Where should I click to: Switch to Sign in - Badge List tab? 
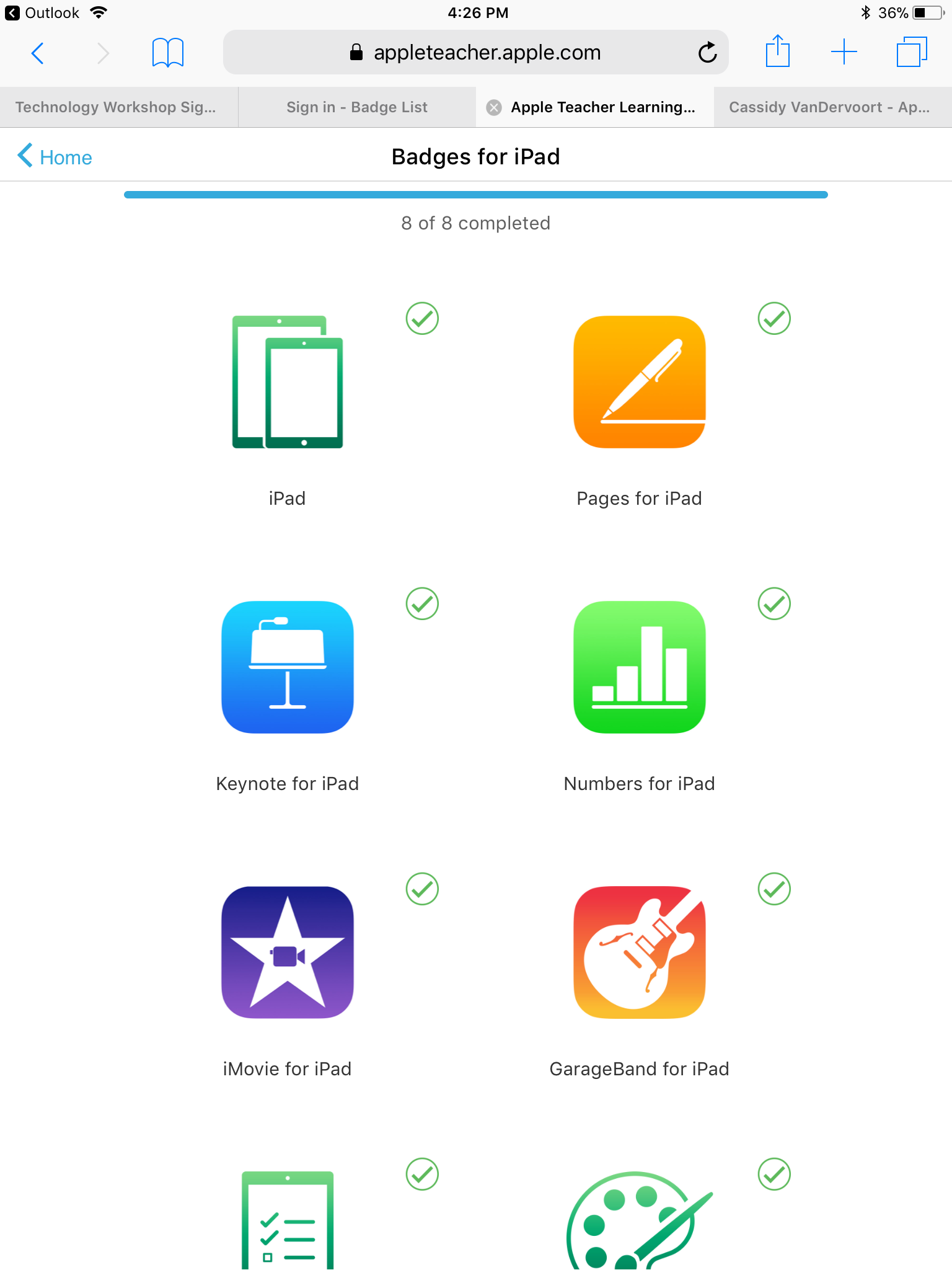coord(357,107)
